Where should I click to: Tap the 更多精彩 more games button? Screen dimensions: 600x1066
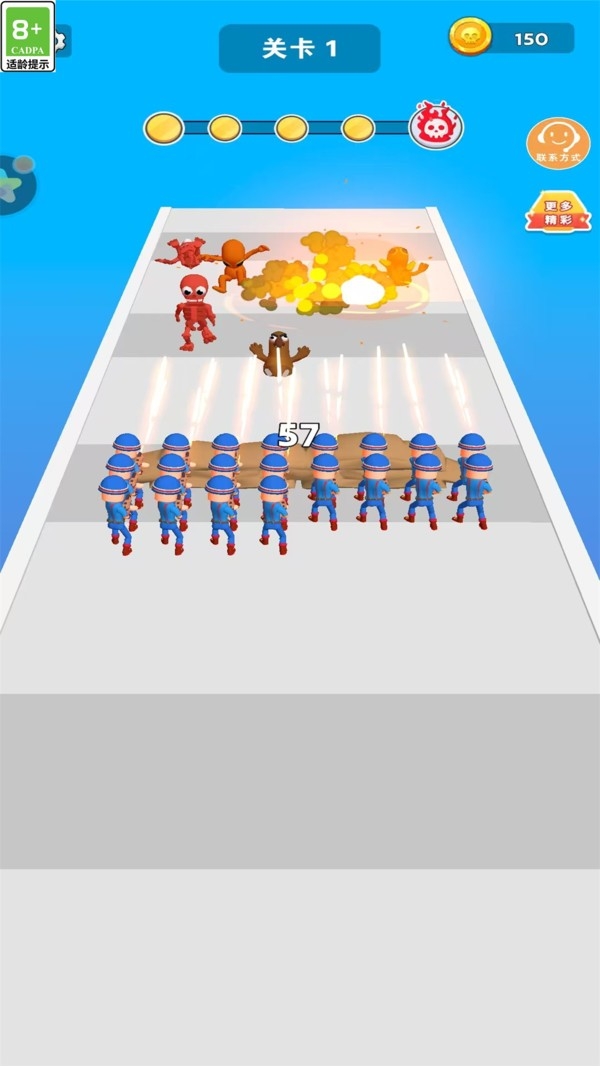(x=558, y=212)
